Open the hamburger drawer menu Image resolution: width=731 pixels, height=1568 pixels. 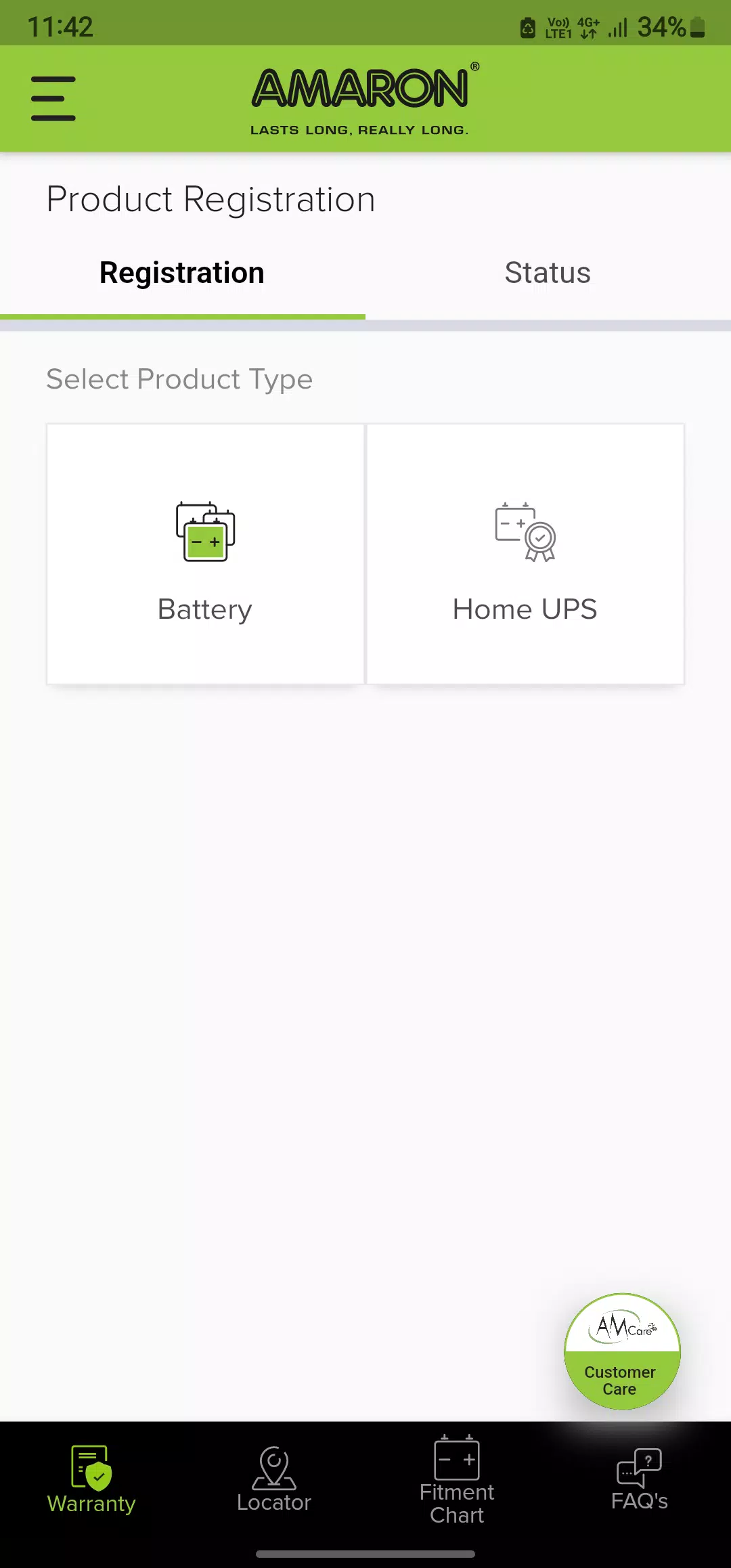point(53,99)
